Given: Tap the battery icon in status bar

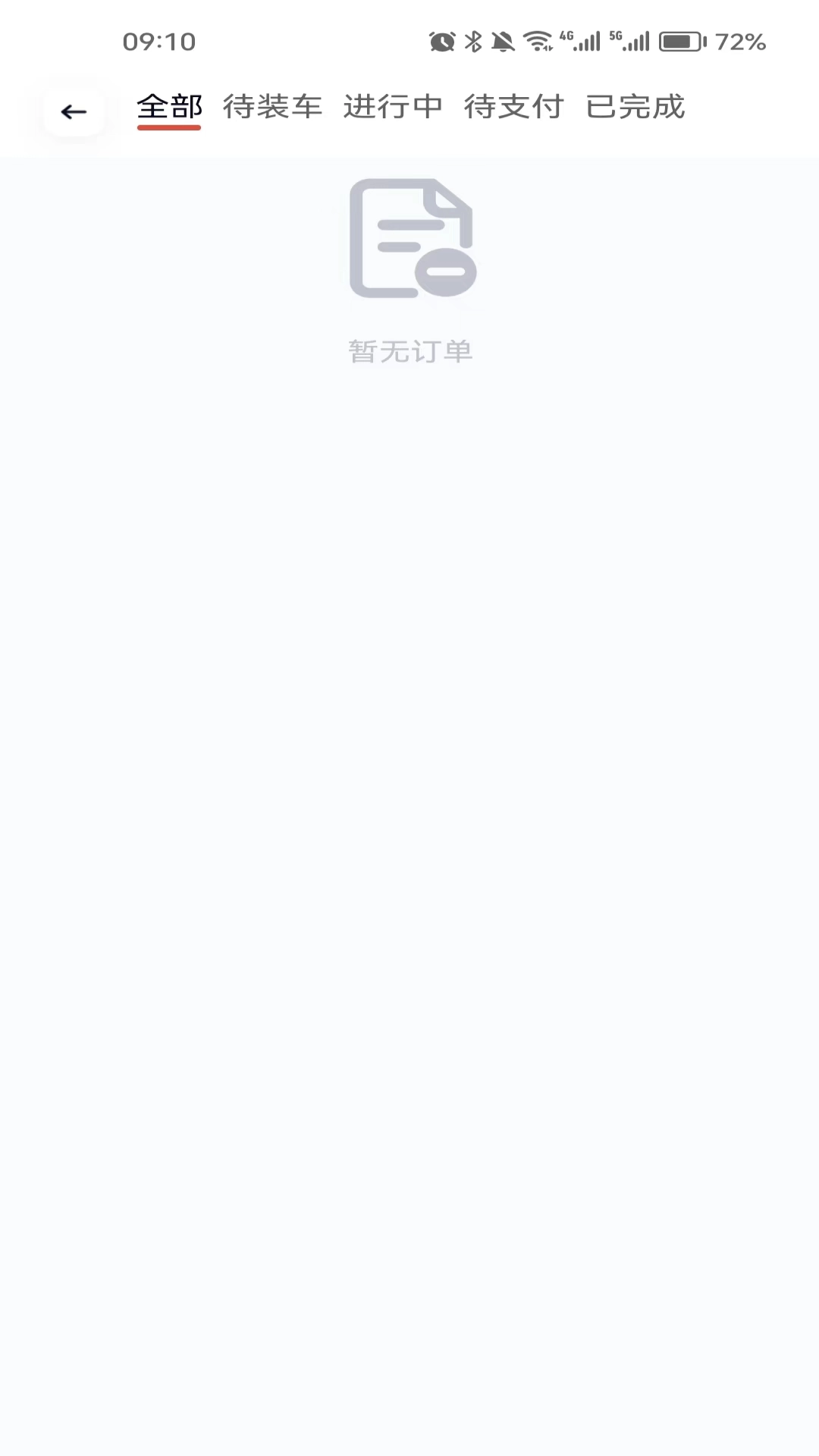Looking at the screenshot, I should coord(681,42).
